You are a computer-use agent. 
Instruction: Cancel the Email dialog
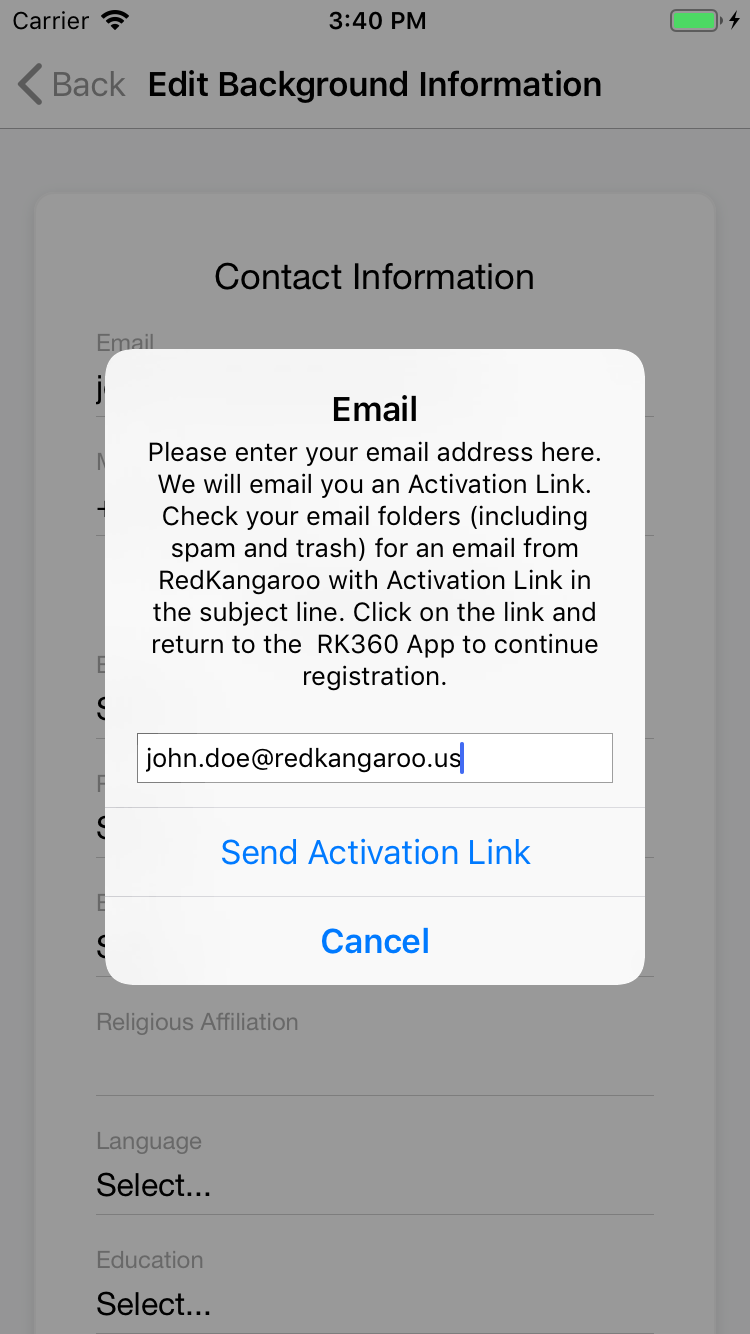point(375,941)
